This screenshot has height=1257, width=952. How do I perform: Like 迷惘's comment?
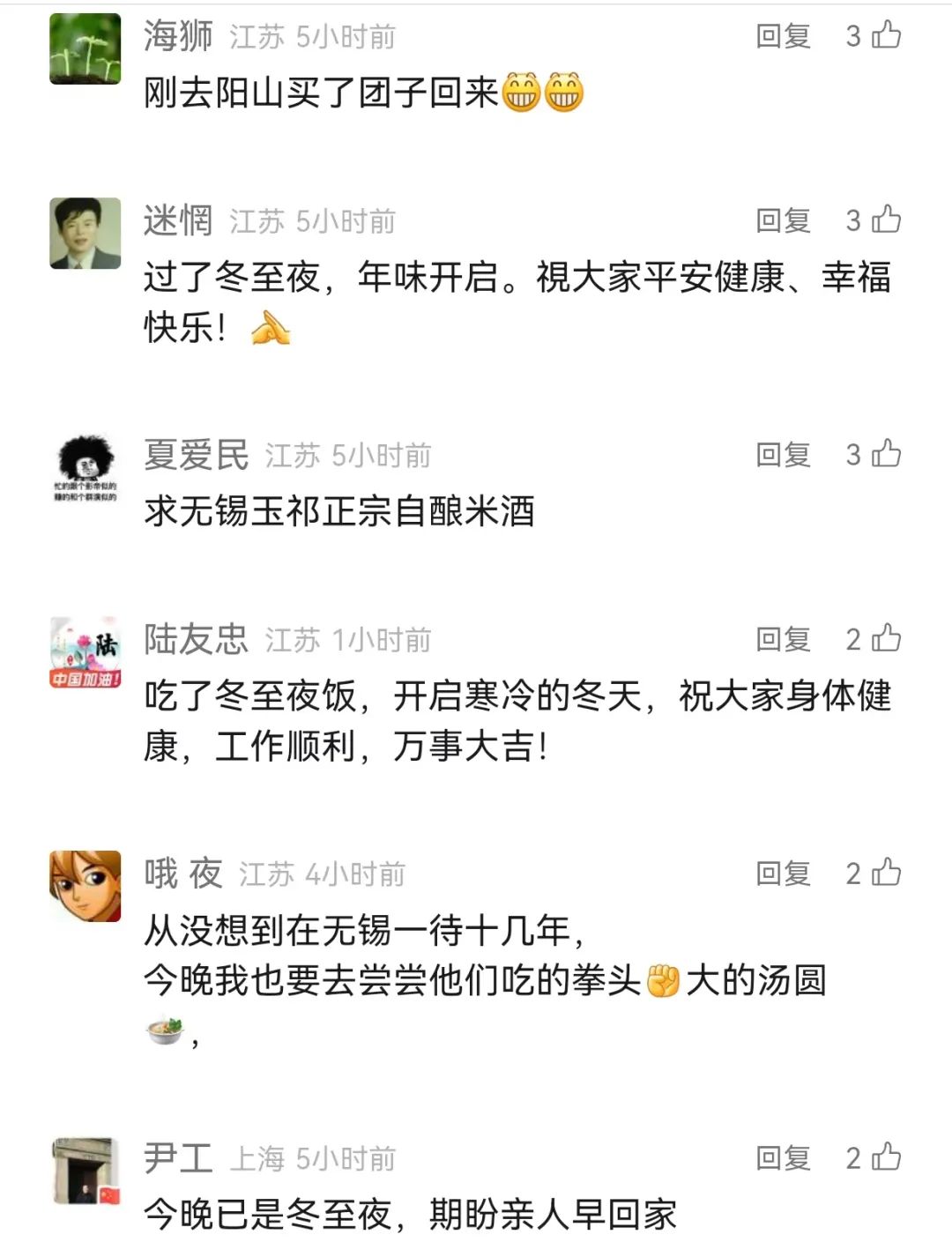[886, 219]
